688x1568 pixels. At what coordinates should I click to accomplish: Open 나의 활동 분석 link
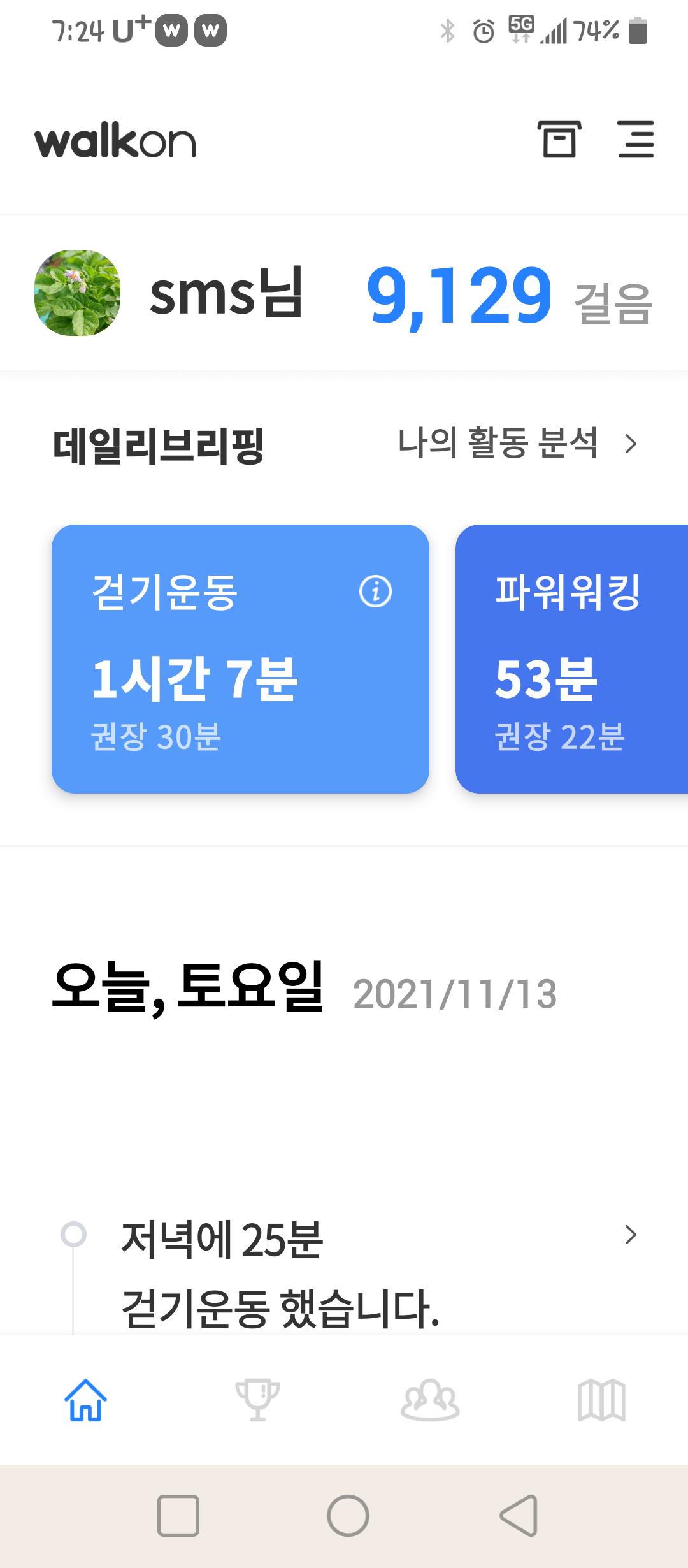point(517,443)
